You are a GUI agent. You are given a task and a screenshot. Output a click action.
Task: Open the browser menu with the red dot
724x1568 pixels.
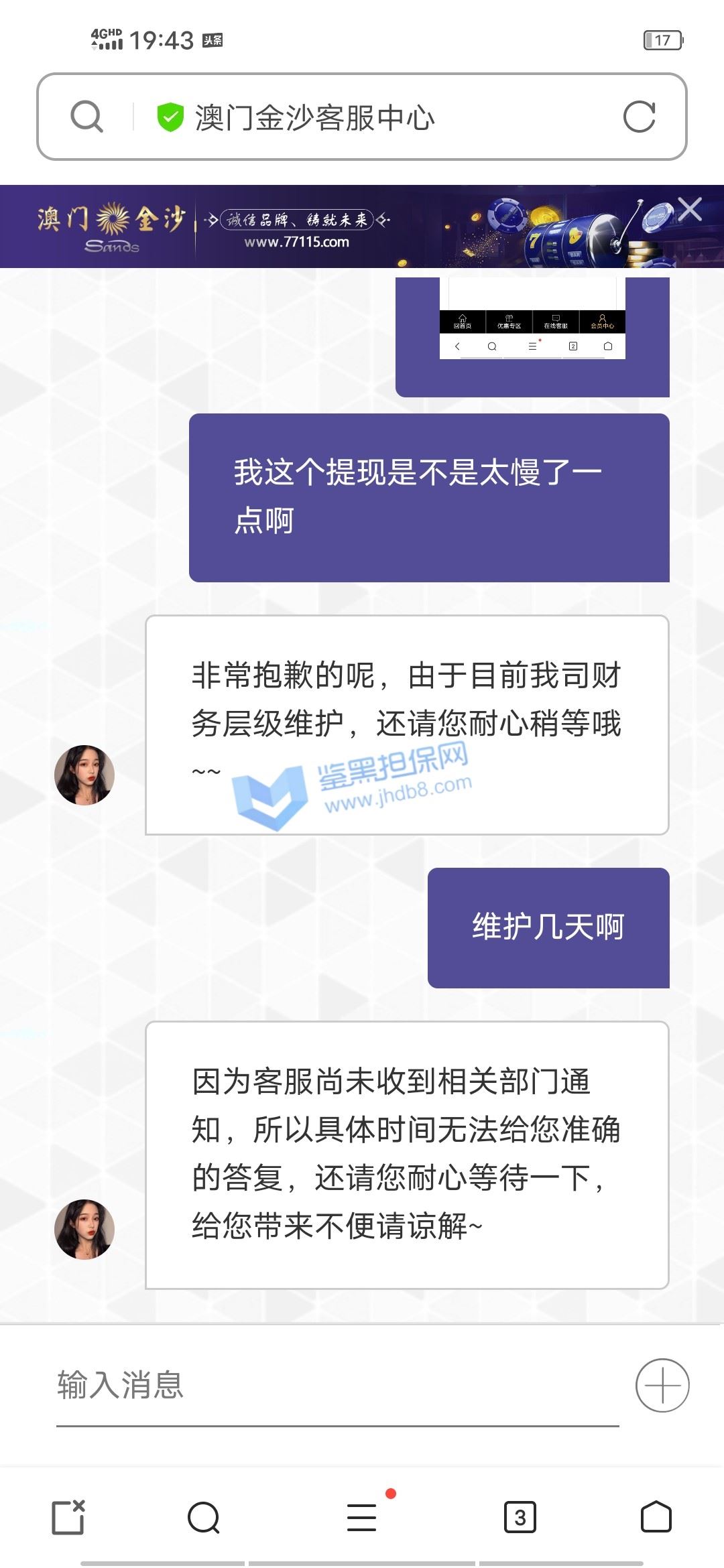click(x=362, y=1518)
